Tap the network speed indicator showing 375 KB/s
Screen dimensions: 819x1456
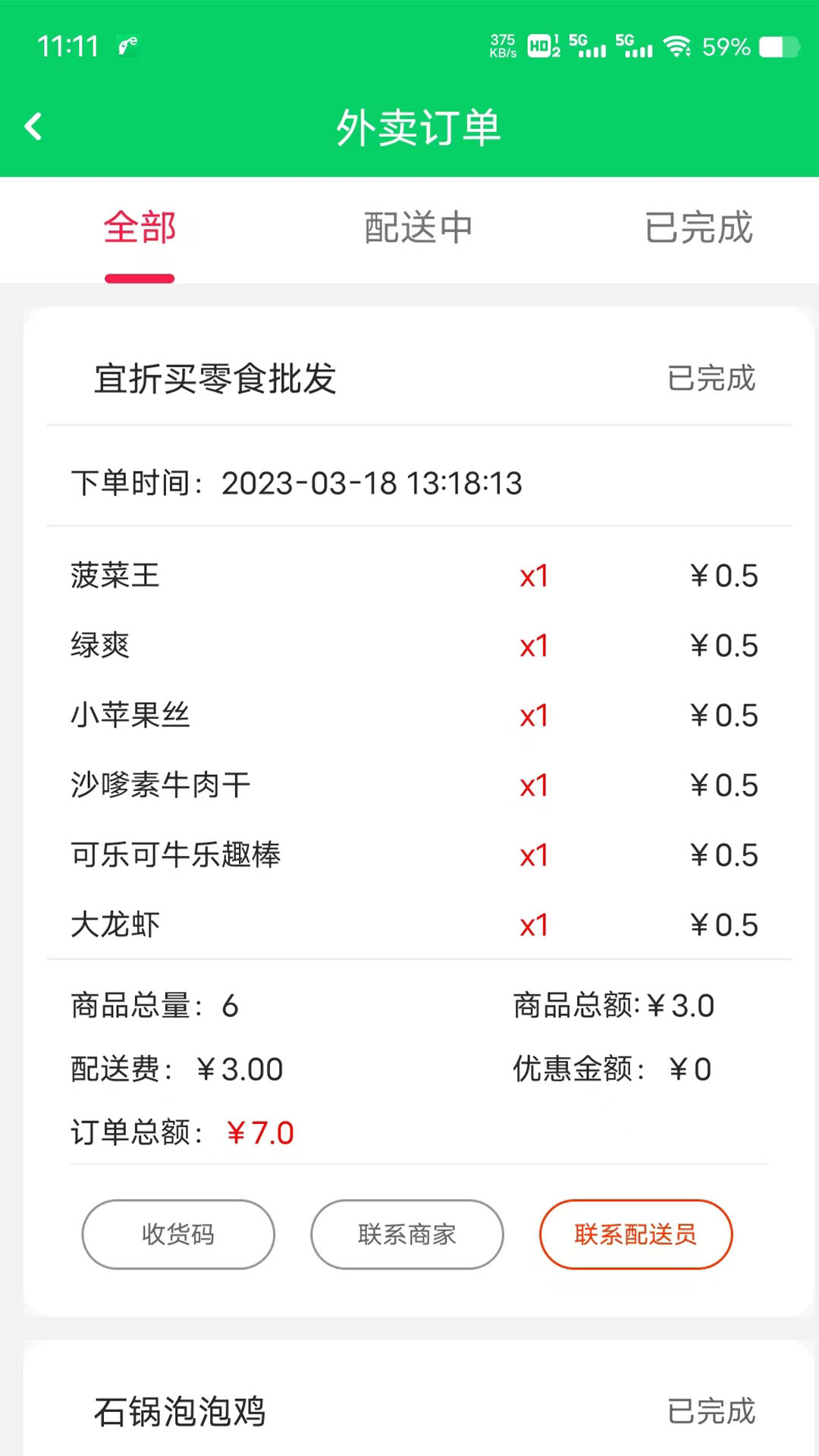[x=502, y=47]
